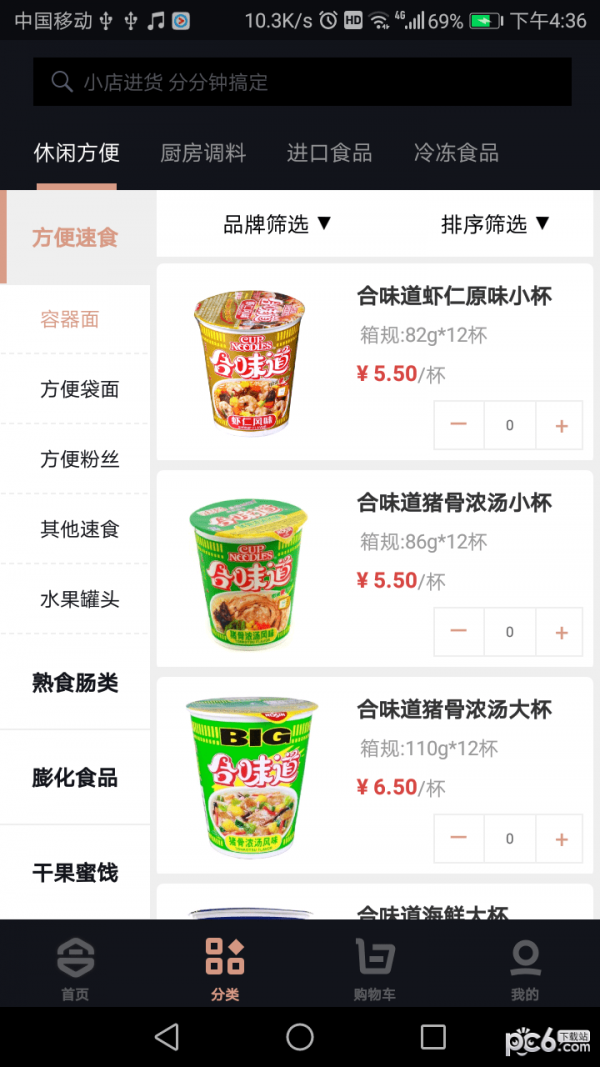Switch to the 厨房调料 top tab
The height and width of the screenshot is (1067, 600).
[203, 153]
